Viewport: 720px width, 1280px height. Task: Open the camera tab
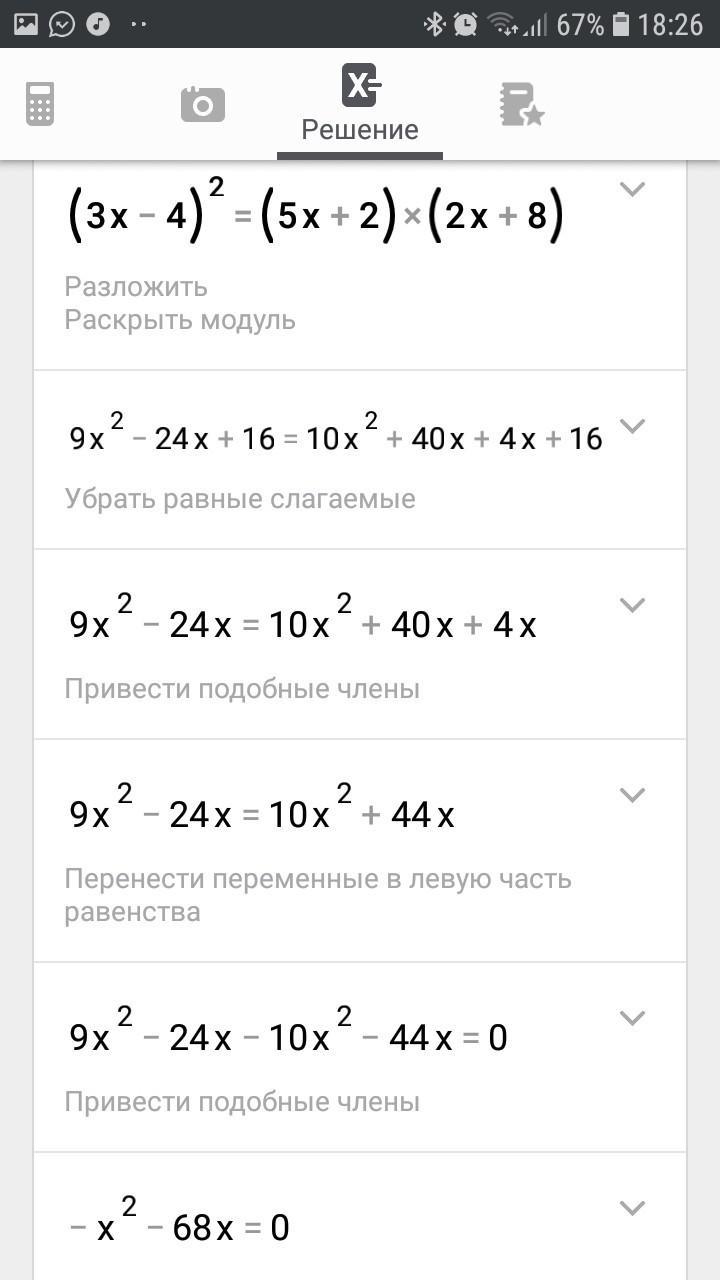click(203, 104)
